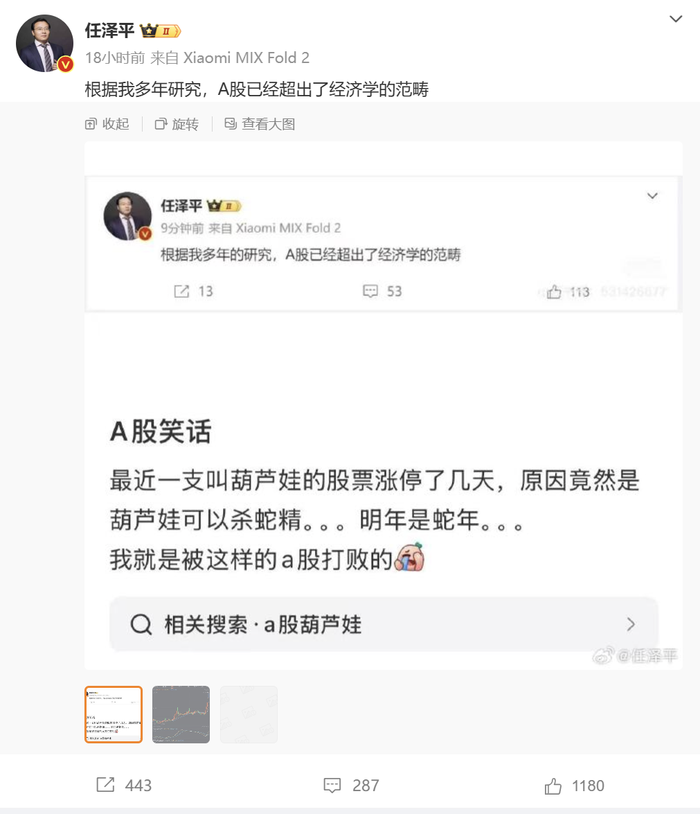The width and height of the screenshot is (700, 814).
Task: Select the second chart thumbnail
Action: [181, 714]
